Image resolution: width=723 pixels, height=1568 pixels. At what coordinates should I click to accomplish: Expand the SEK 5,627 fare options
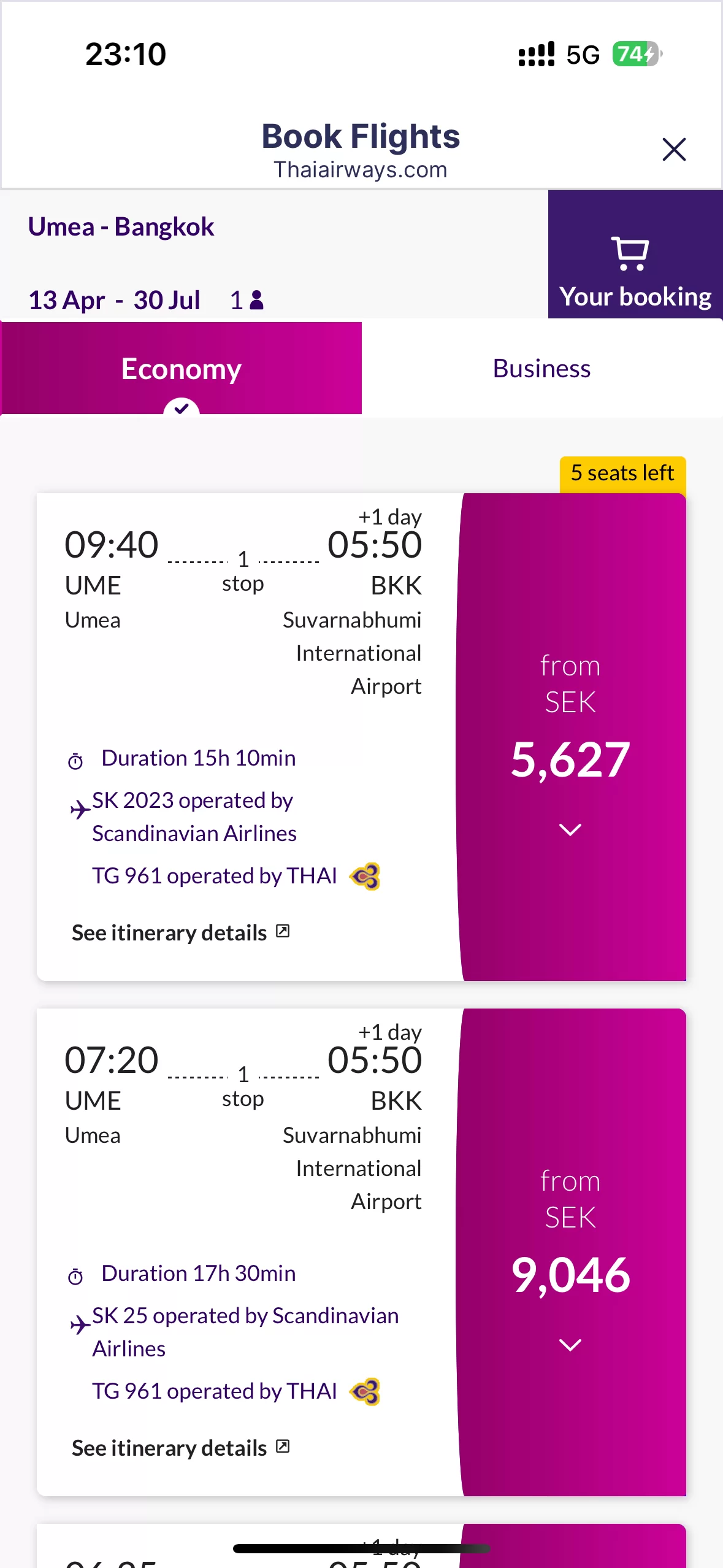570,829
